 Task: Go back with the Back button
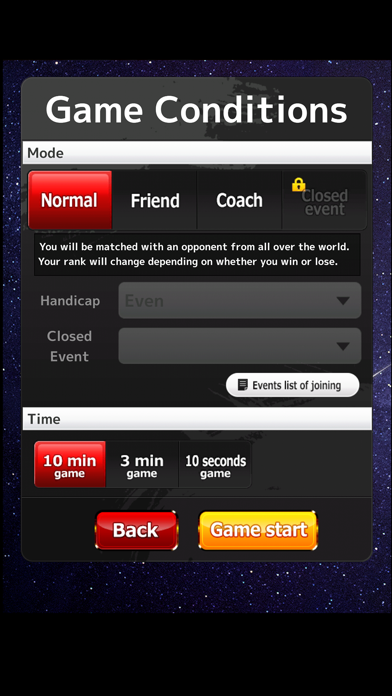136,530
